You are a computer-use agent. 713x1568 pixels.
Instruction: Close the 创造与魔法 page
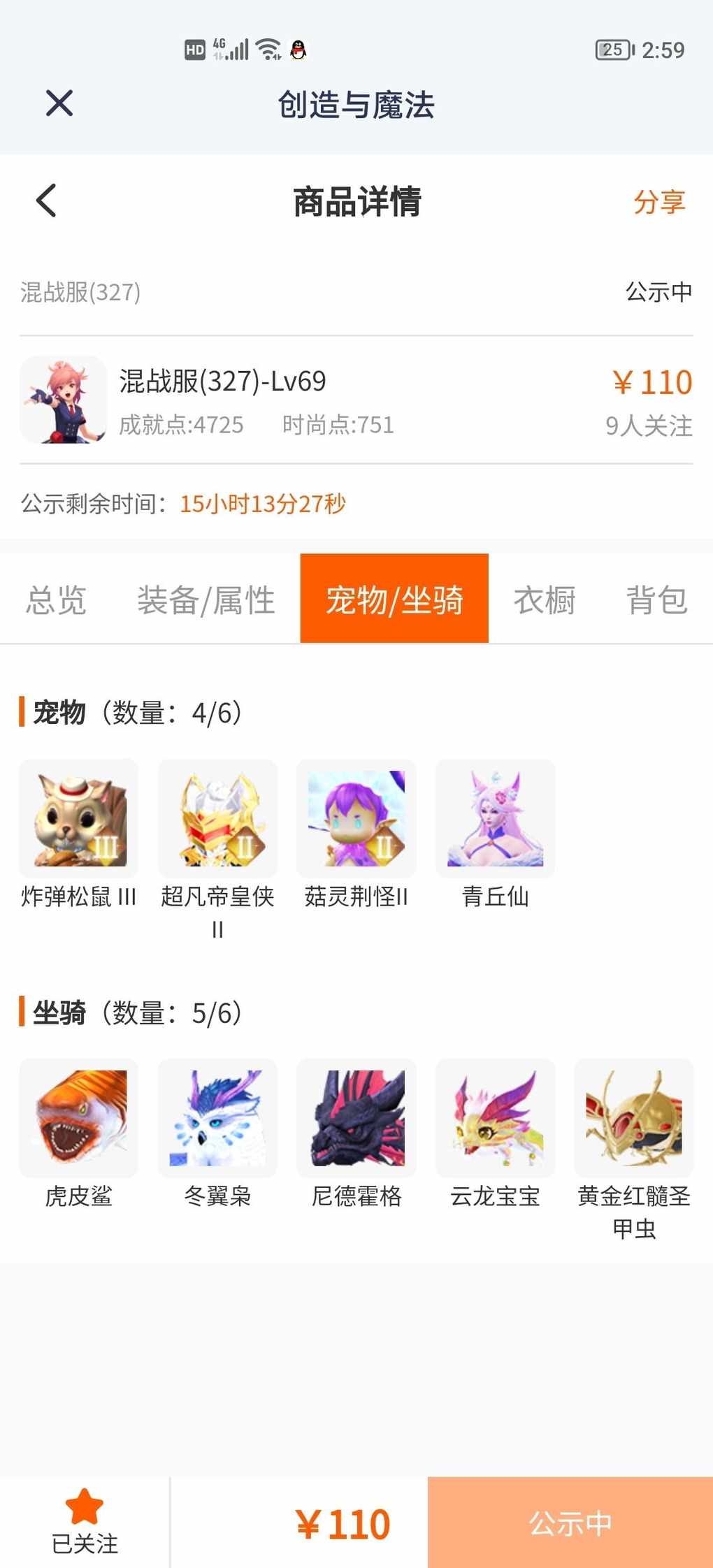tap(59, 103)
